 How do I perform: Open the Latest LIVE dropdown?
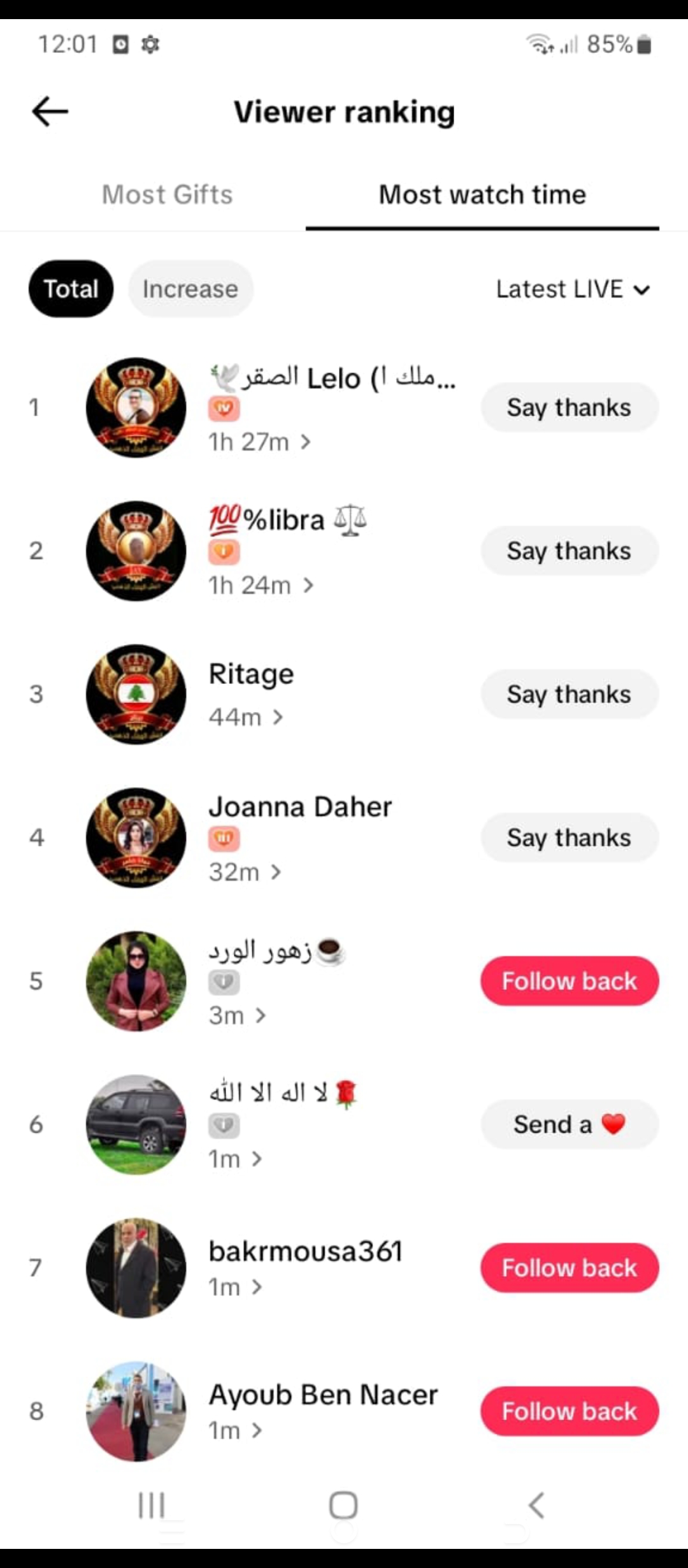573,289
